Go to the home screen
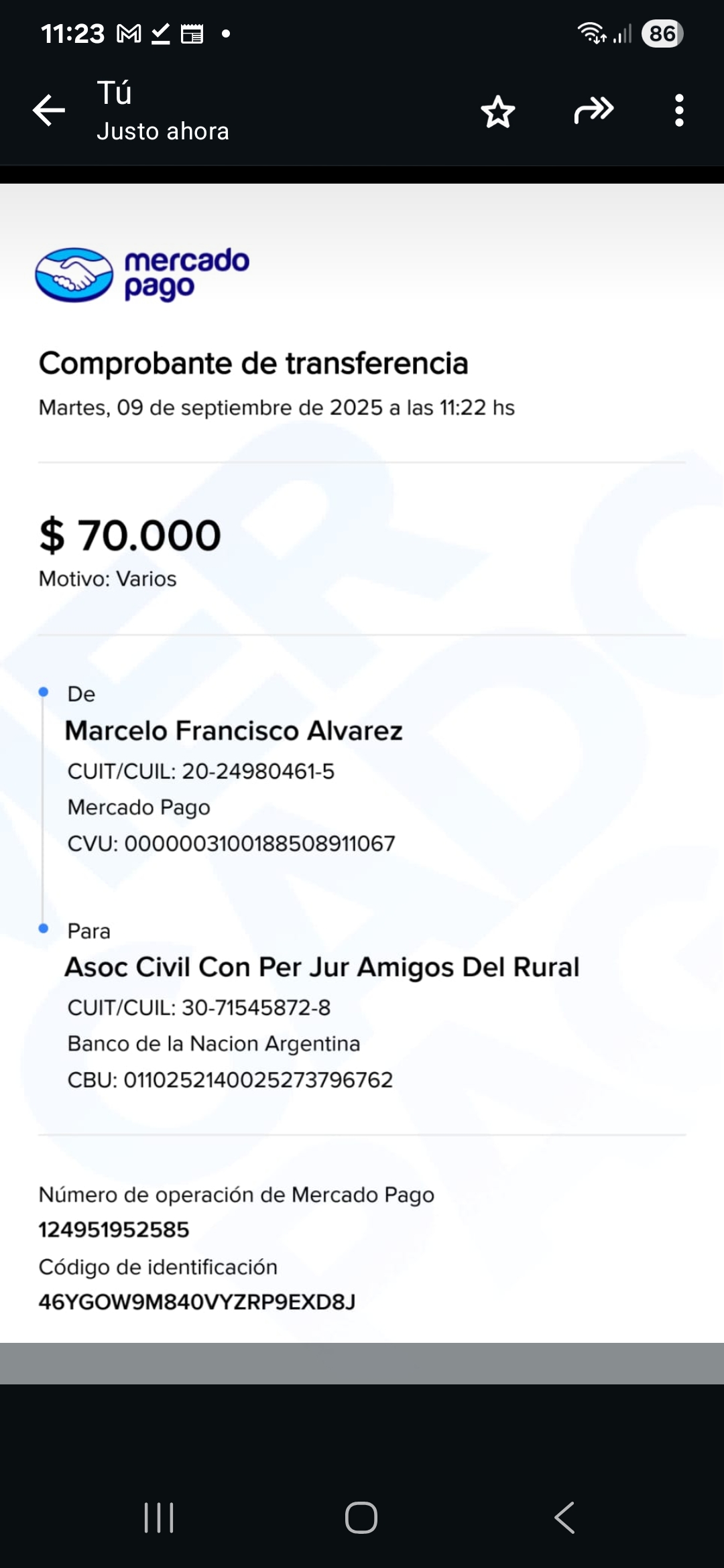 click(x=361, y=1518)
